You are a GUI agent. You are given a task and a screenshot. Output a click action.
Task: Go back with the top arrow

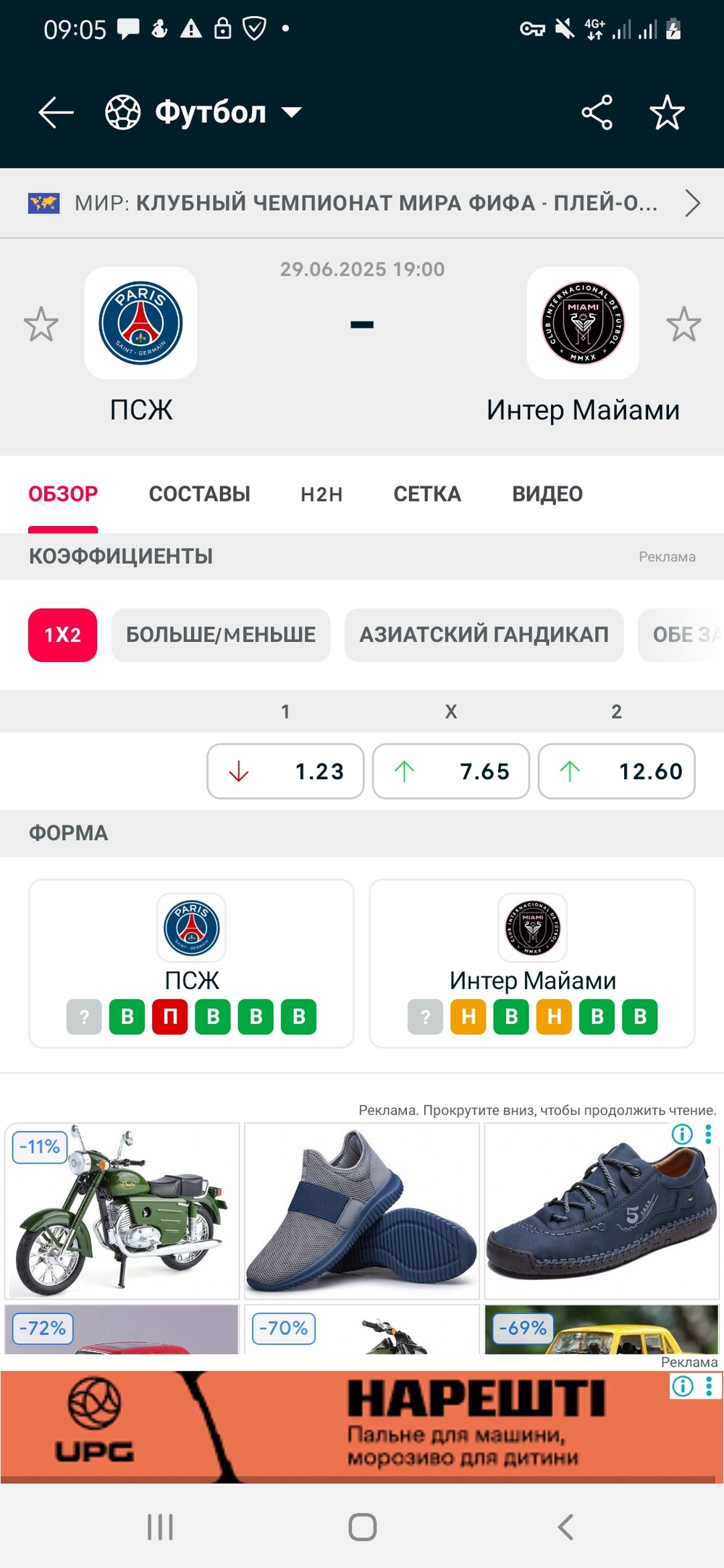point(56,113)
